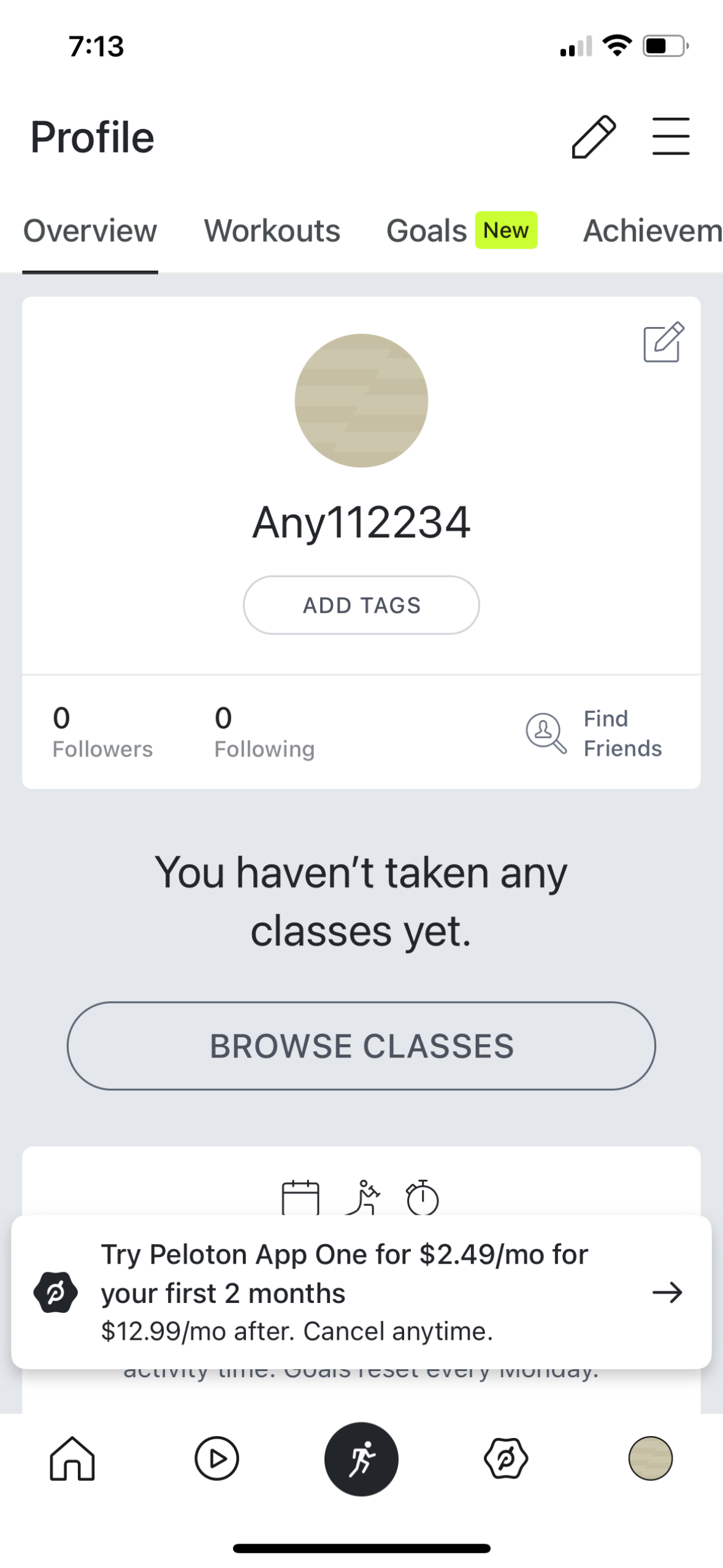Tap the Peloton logo in bottom navigation
The image size is (723, 1568).
coord(507,1459)
